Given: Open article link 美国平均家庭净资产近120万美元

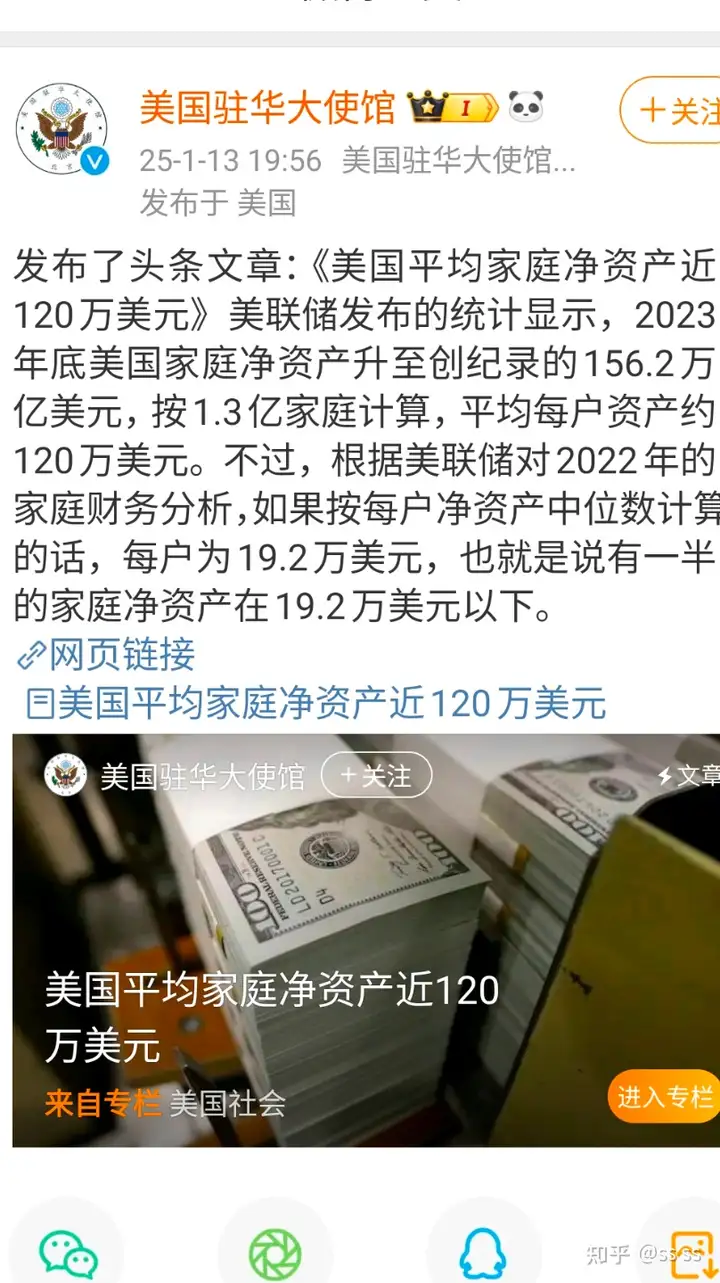Looking at the screenshot, I should pos(318,703).
